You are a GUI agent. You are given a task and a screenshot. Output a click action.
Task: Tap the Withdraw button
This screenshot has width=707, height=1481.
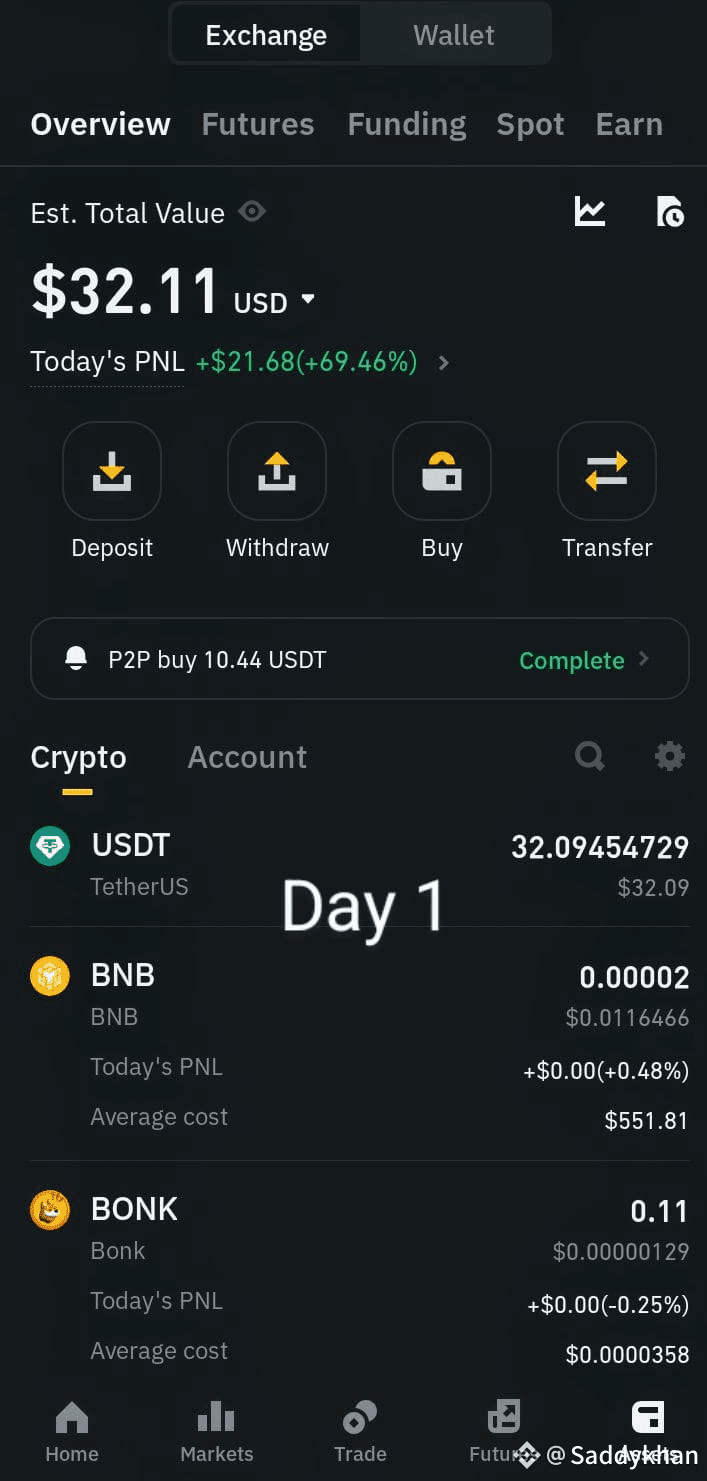[x=277, y=471]
